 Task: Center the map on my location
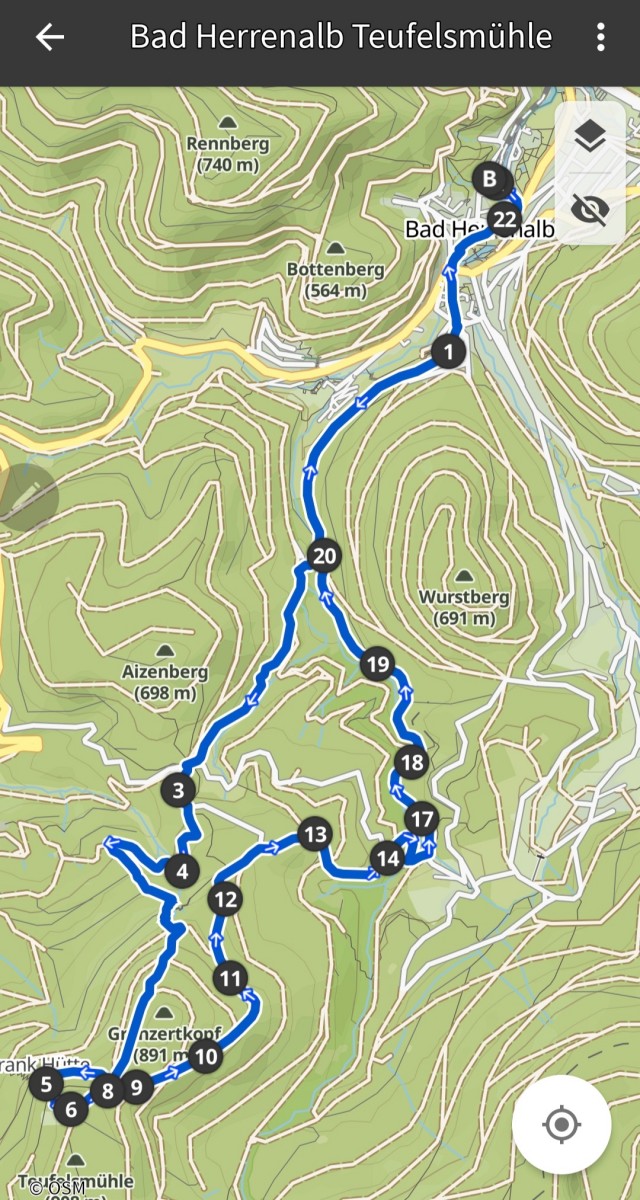(561, 1125)
